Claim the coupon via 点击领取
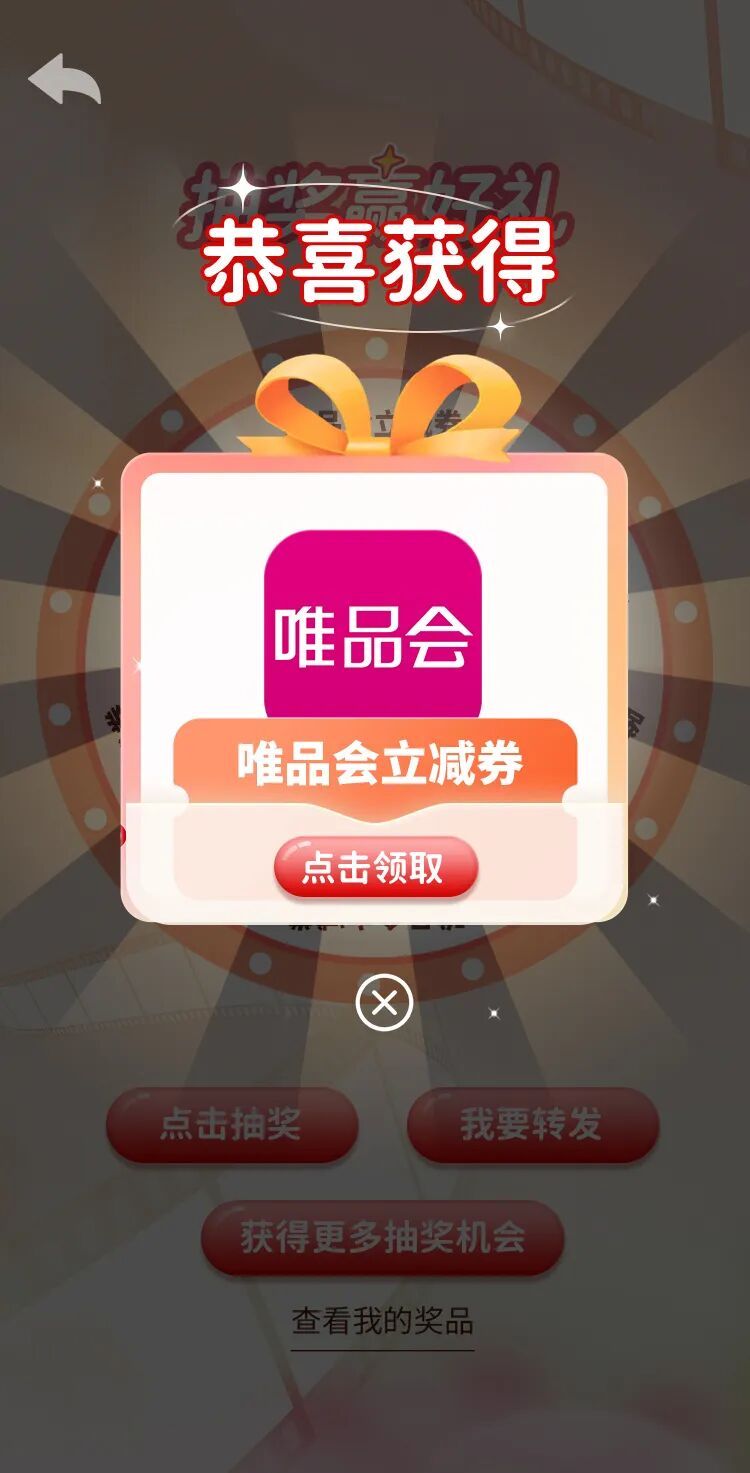750x1473 pixels. [x=375, y=867]
